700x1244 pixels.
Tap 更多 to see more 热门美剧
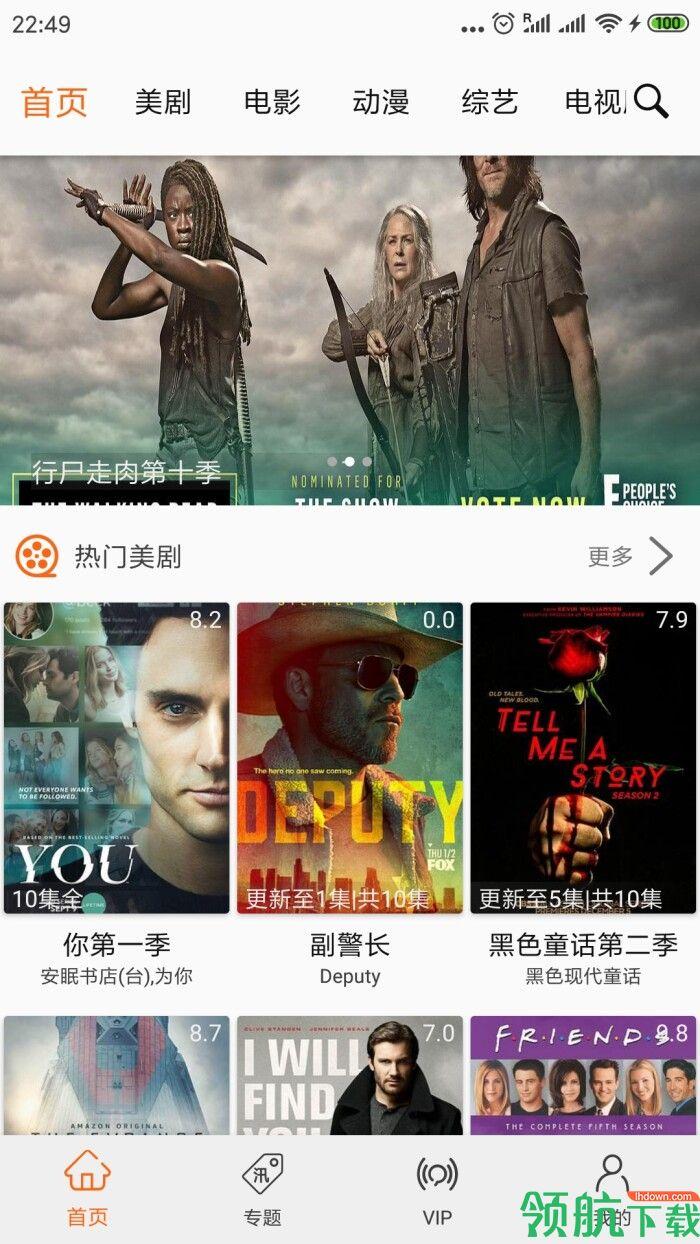[630, 557]
